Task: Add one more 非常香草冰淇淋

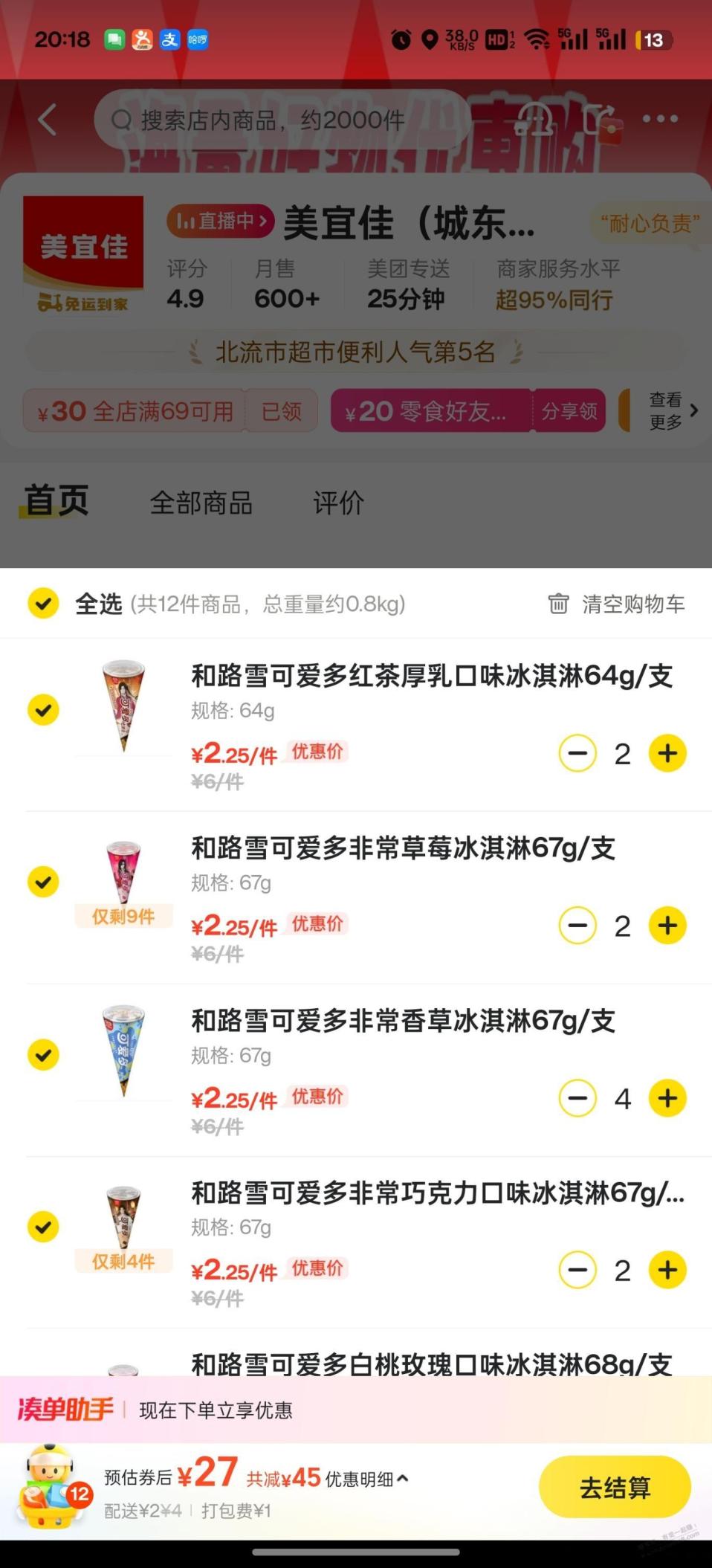Action: pyautogui.click(x=667, y=1098)
